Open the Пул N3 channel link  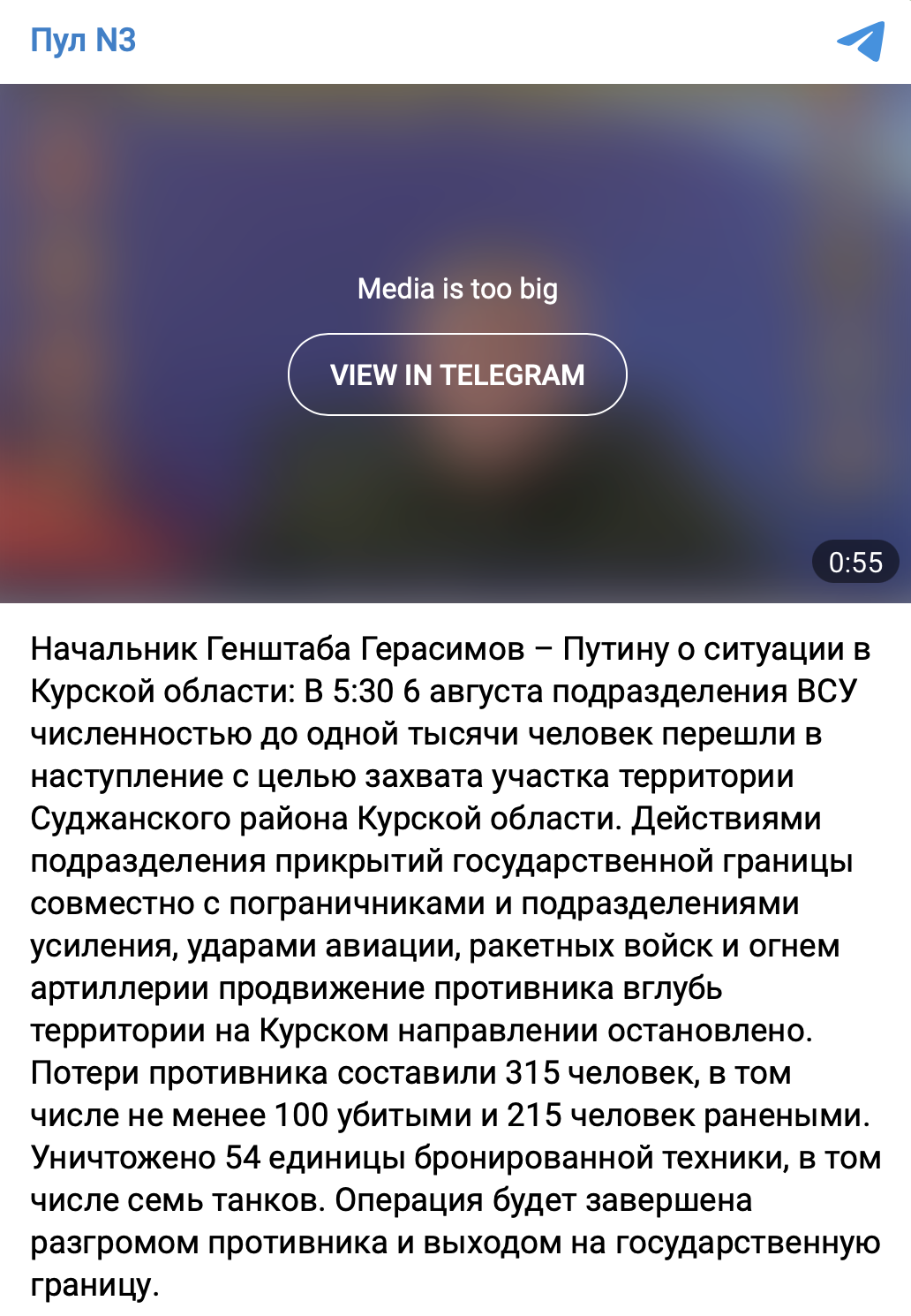pos(83,41)
